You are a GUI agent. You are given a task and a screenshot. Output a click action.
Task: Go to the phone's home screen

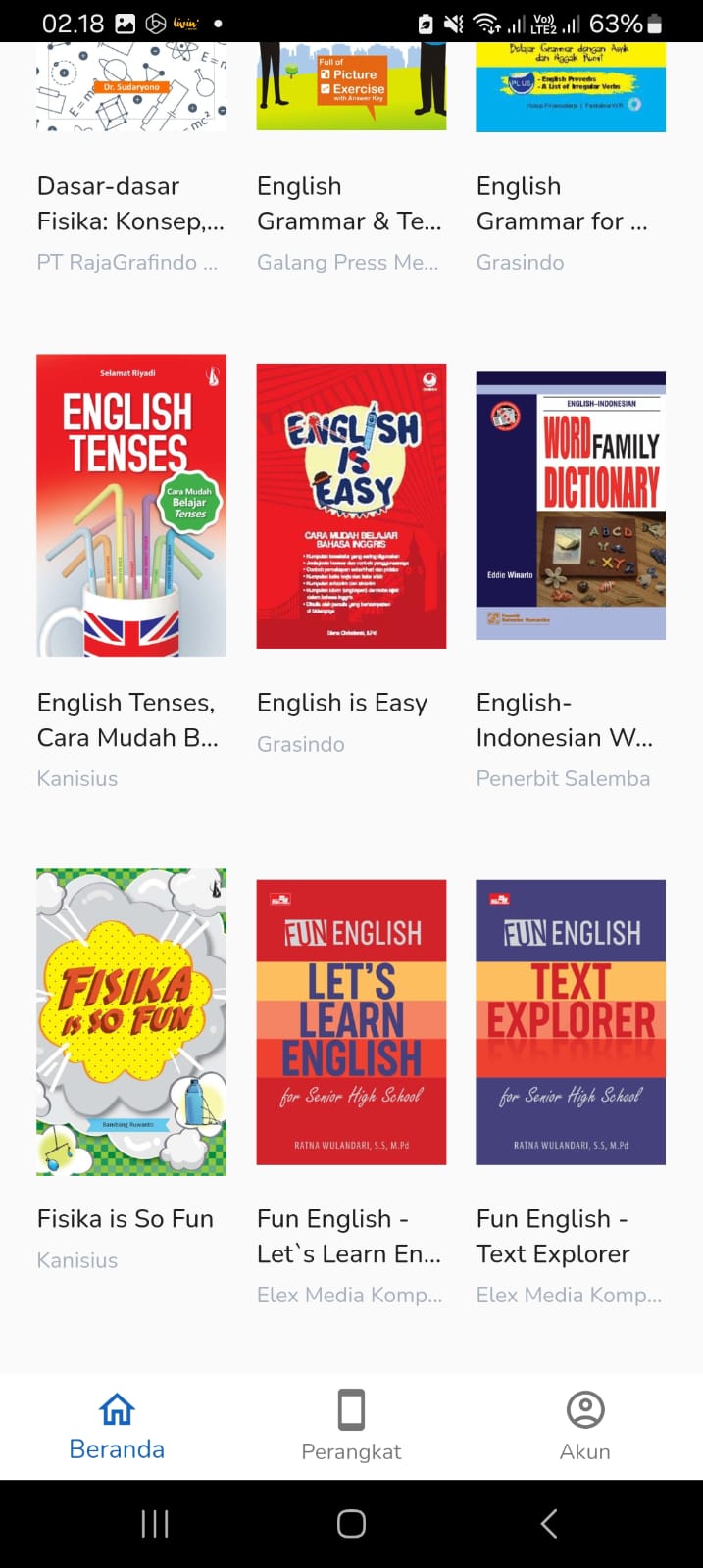pos(351,1523)
